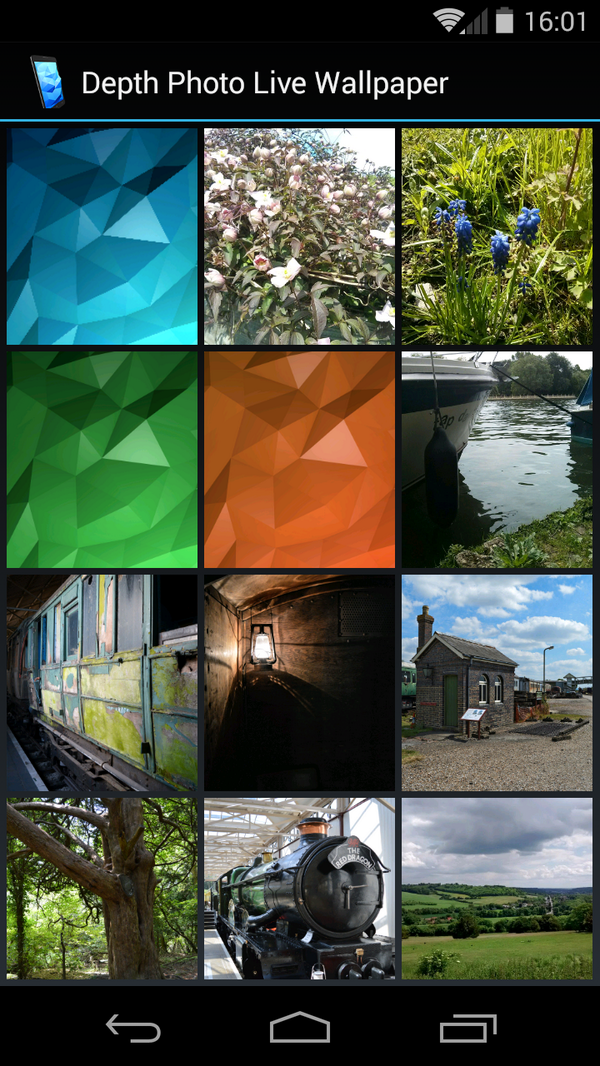Choose the blue hyacinth flowers photo
This screenshot has width=600, height=1066.
[x=497, y=236]
